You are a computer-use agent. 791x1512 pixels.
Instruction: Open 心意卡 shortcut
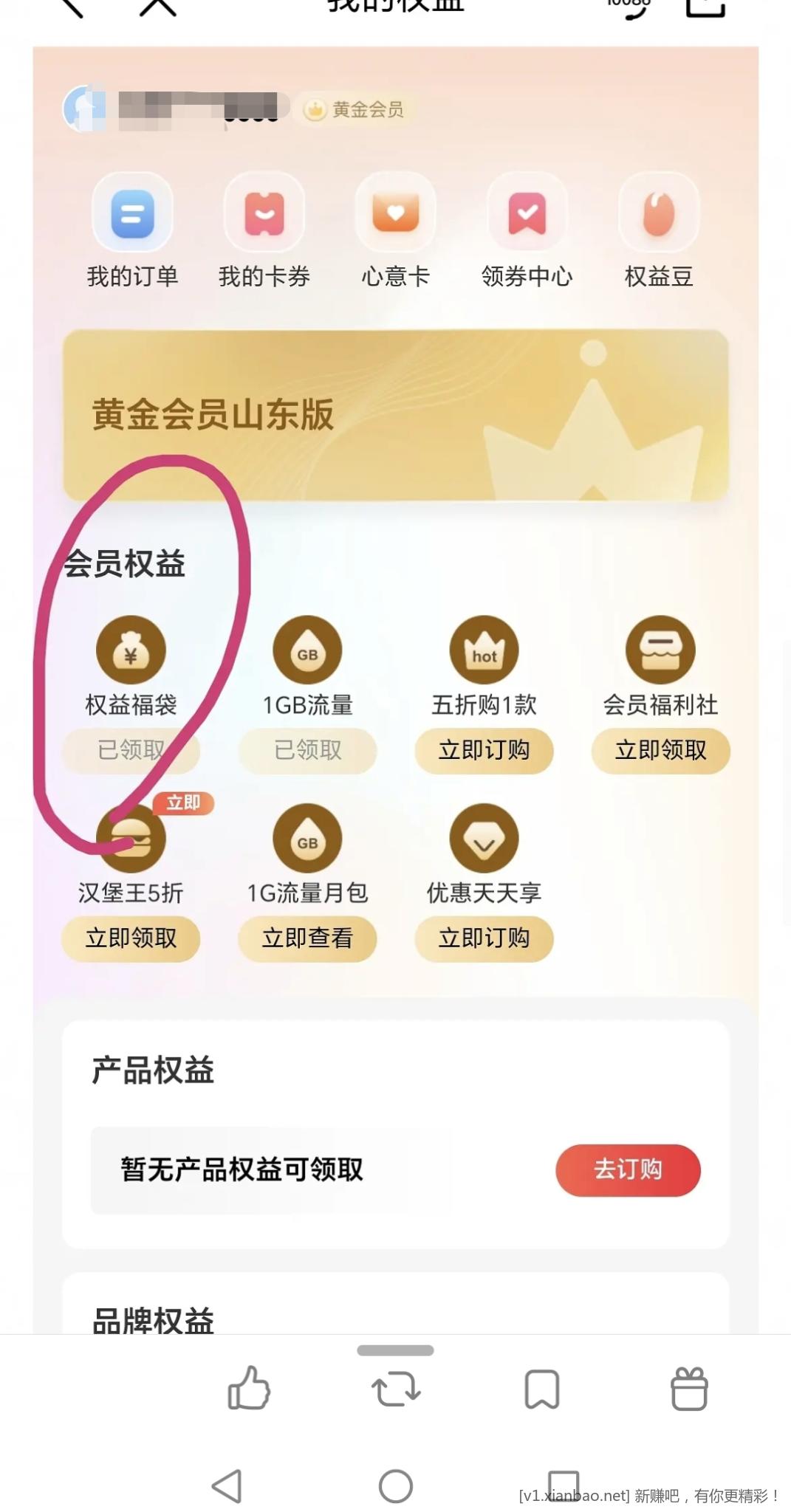395,214
